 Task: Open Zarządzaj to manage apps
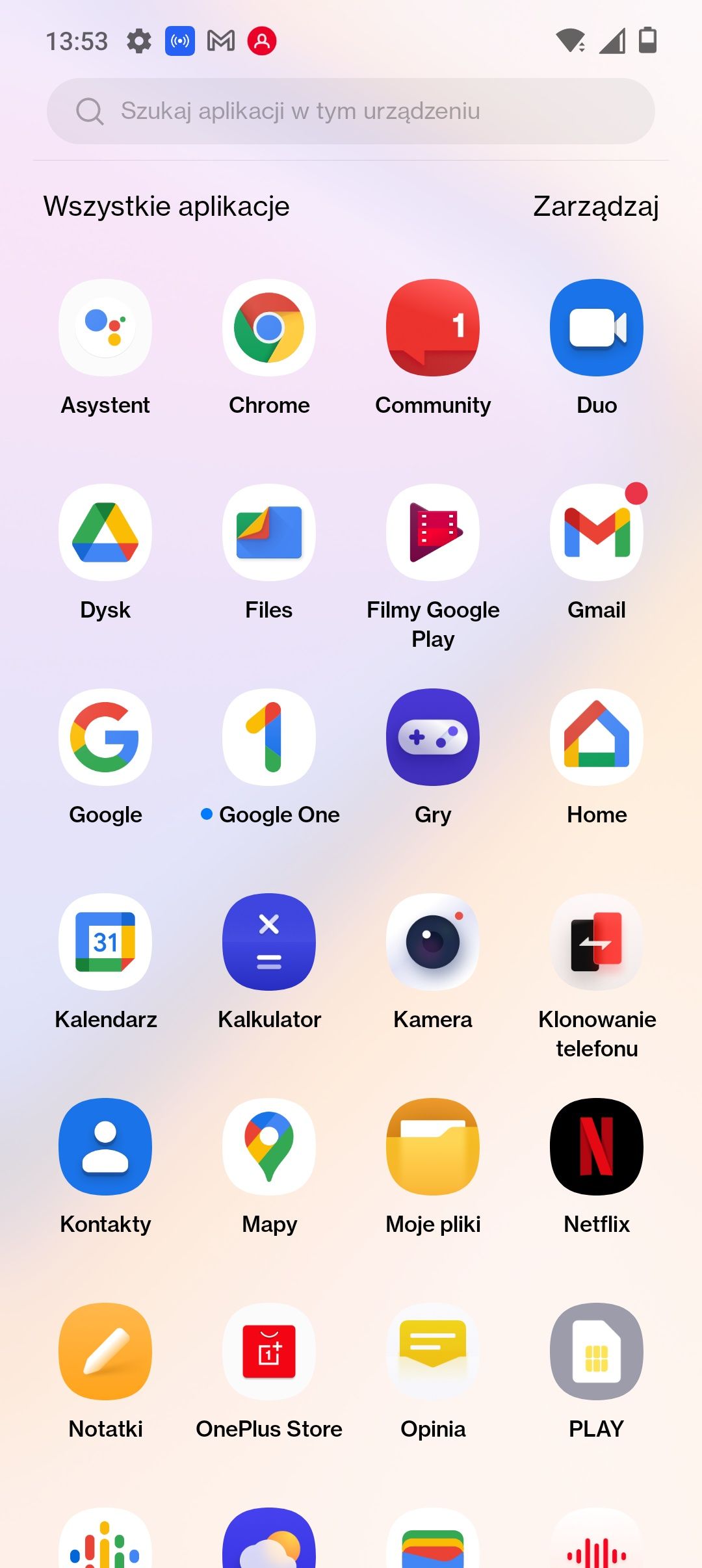pos(596,207)
